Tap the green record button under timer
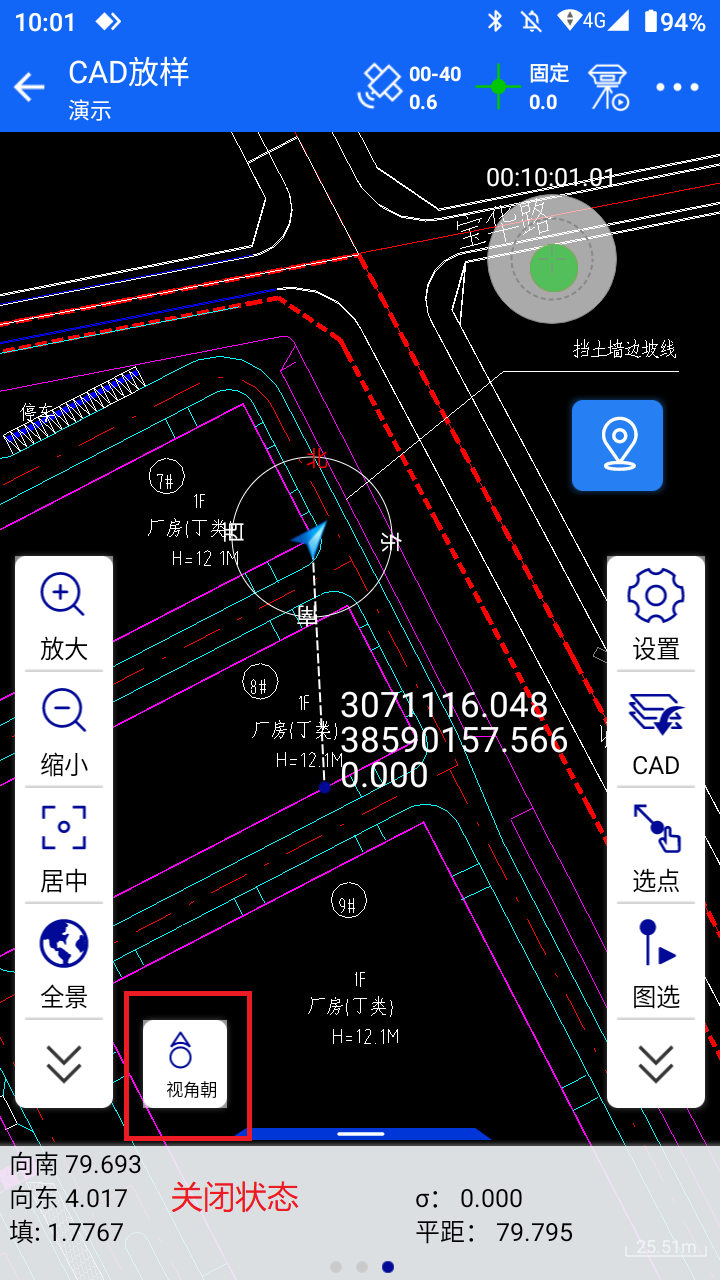 (551, 265)
